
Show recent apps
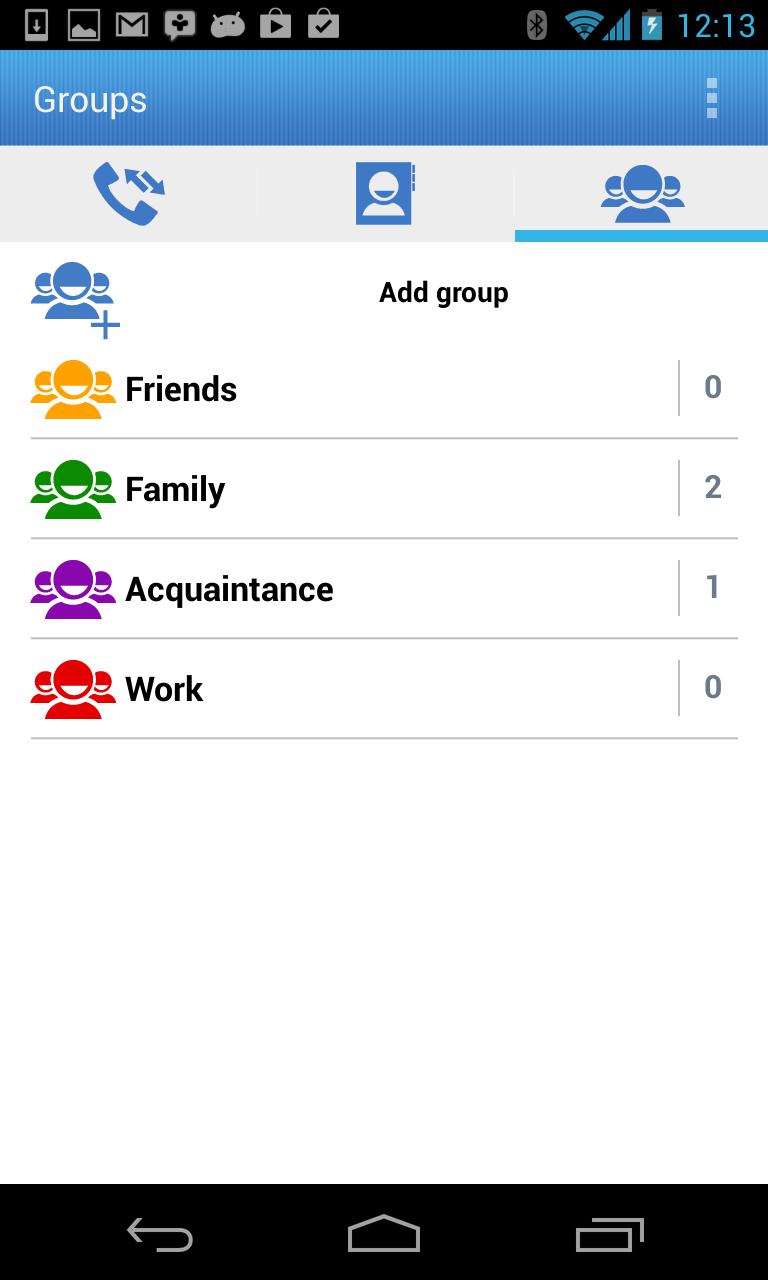[x=609, y=1234]
